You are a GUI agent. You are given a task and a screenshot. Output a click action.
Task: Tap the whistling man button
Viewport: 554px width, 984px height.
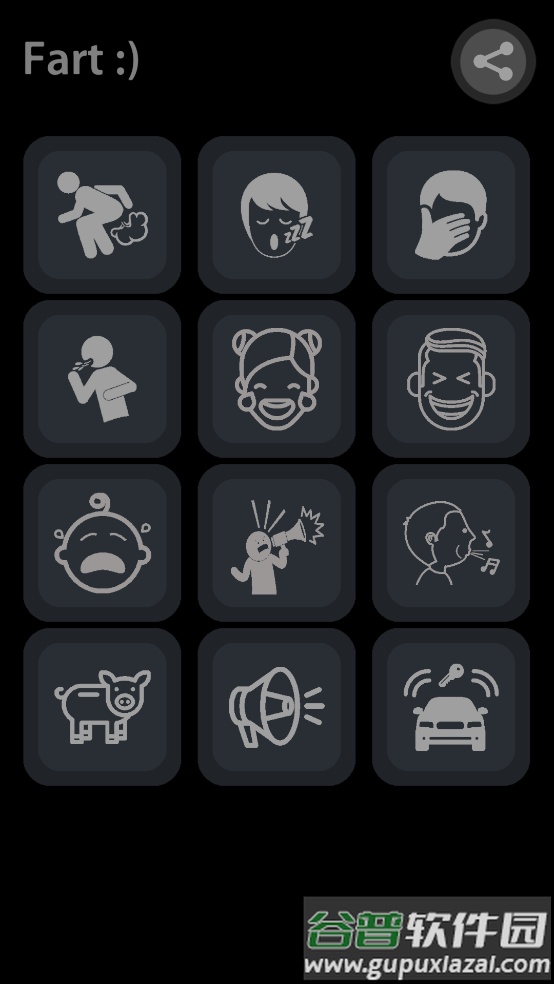(x=451, y=543)
